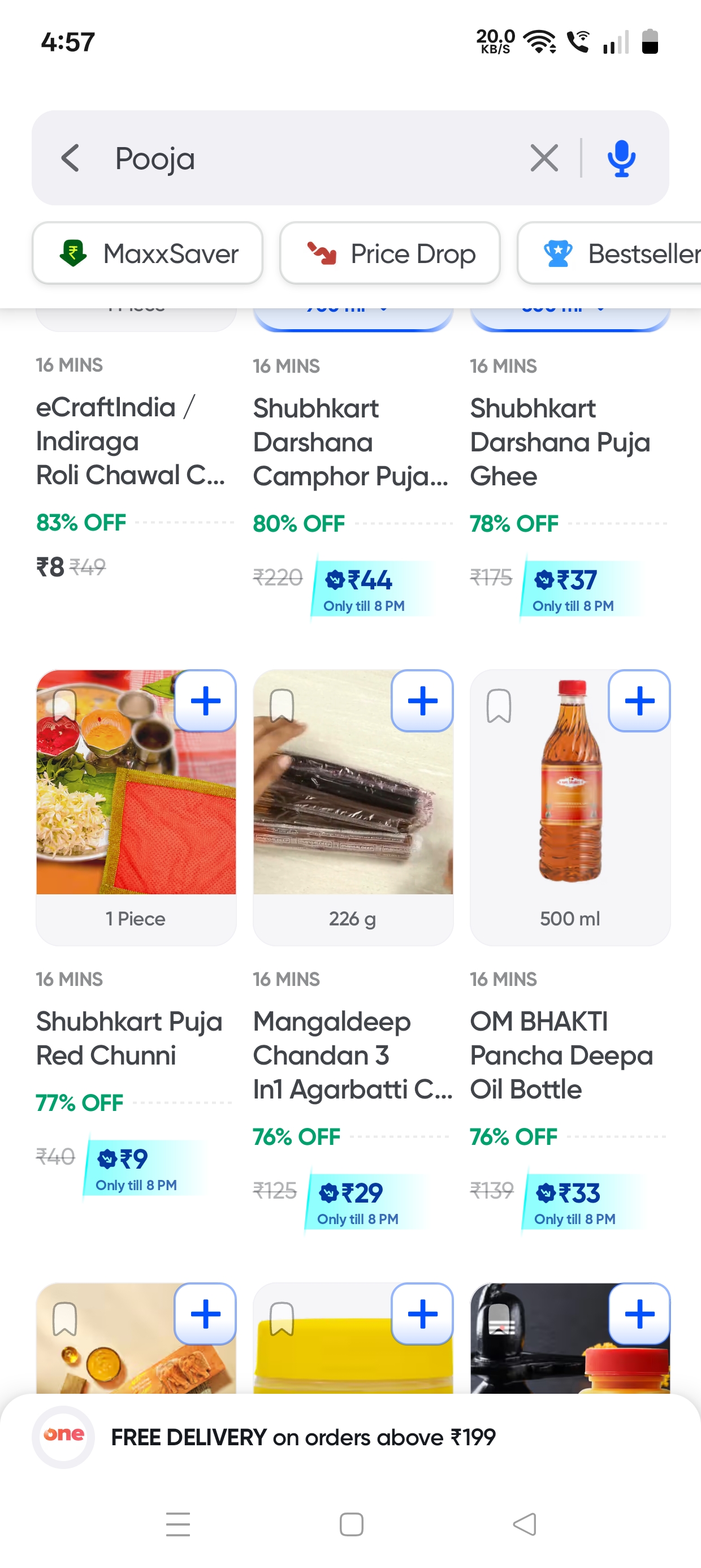701x1568 pixels.
Task: Bookmark the Shubhkart Puja Red Chunni
Action: point(64,706)
